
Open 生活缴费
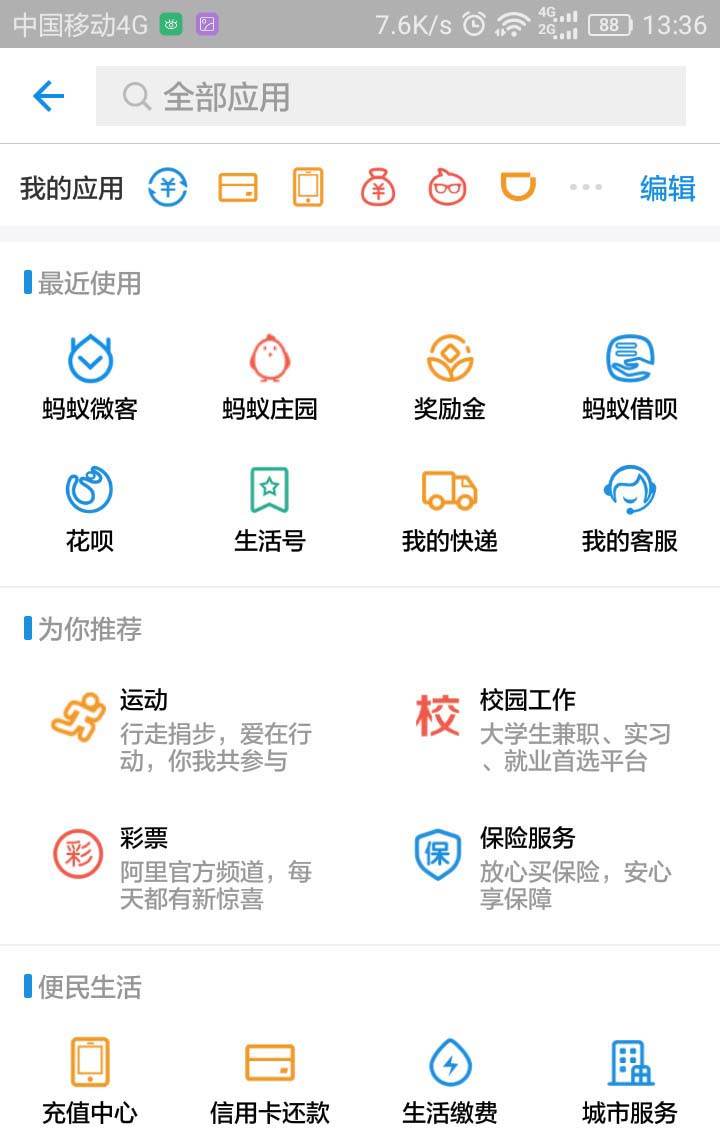450,1080
